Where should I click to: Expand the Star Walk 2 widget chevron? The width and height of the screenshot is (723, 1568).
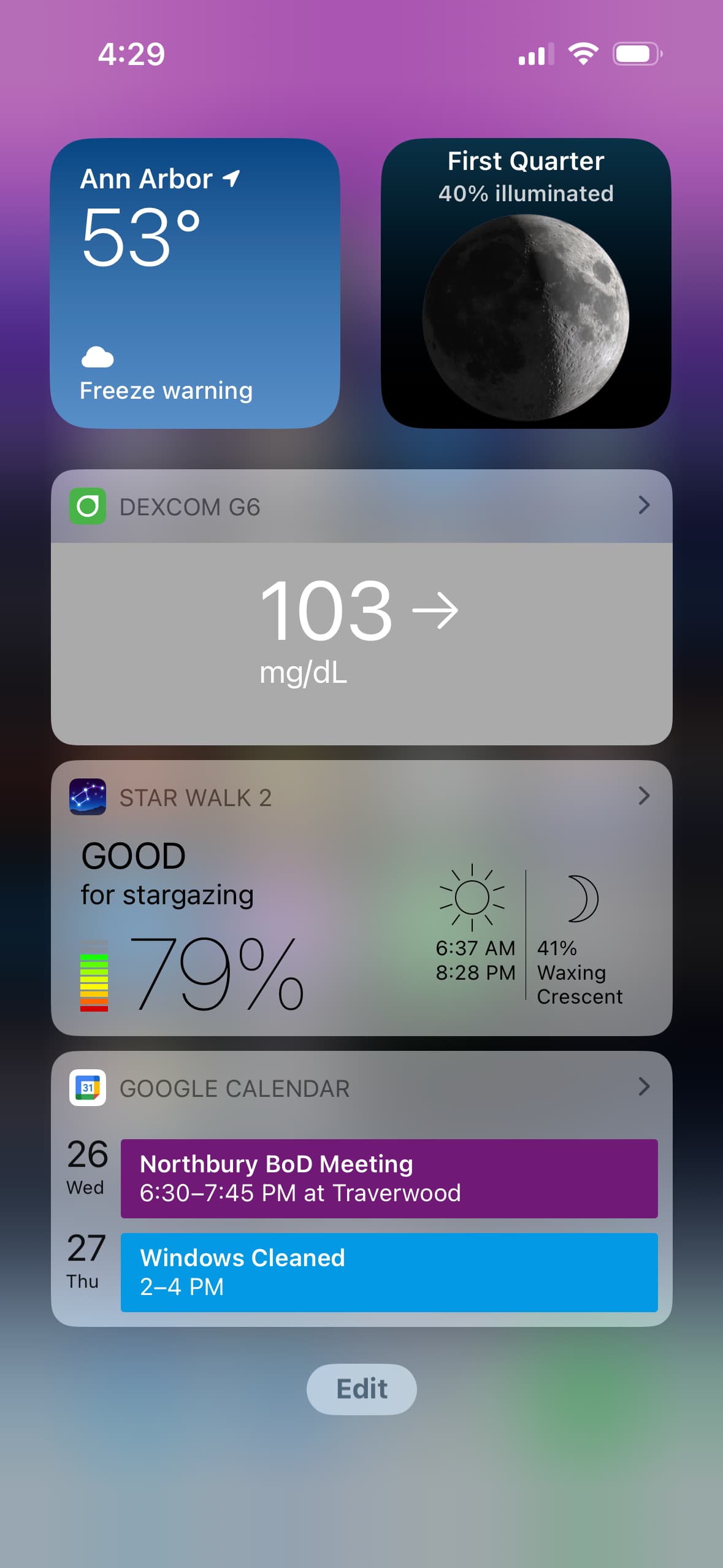(643, 796)
